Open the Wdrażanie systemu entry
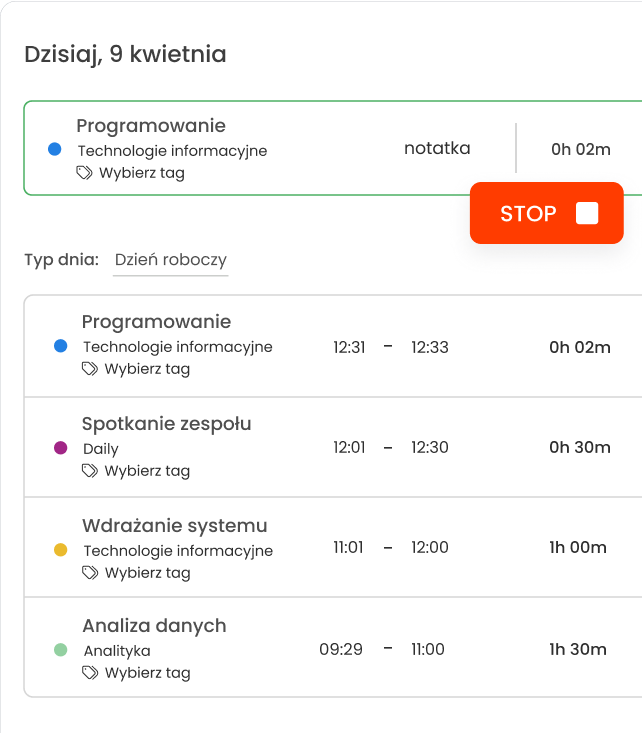 pyautogui.click(x=174, y=526)
